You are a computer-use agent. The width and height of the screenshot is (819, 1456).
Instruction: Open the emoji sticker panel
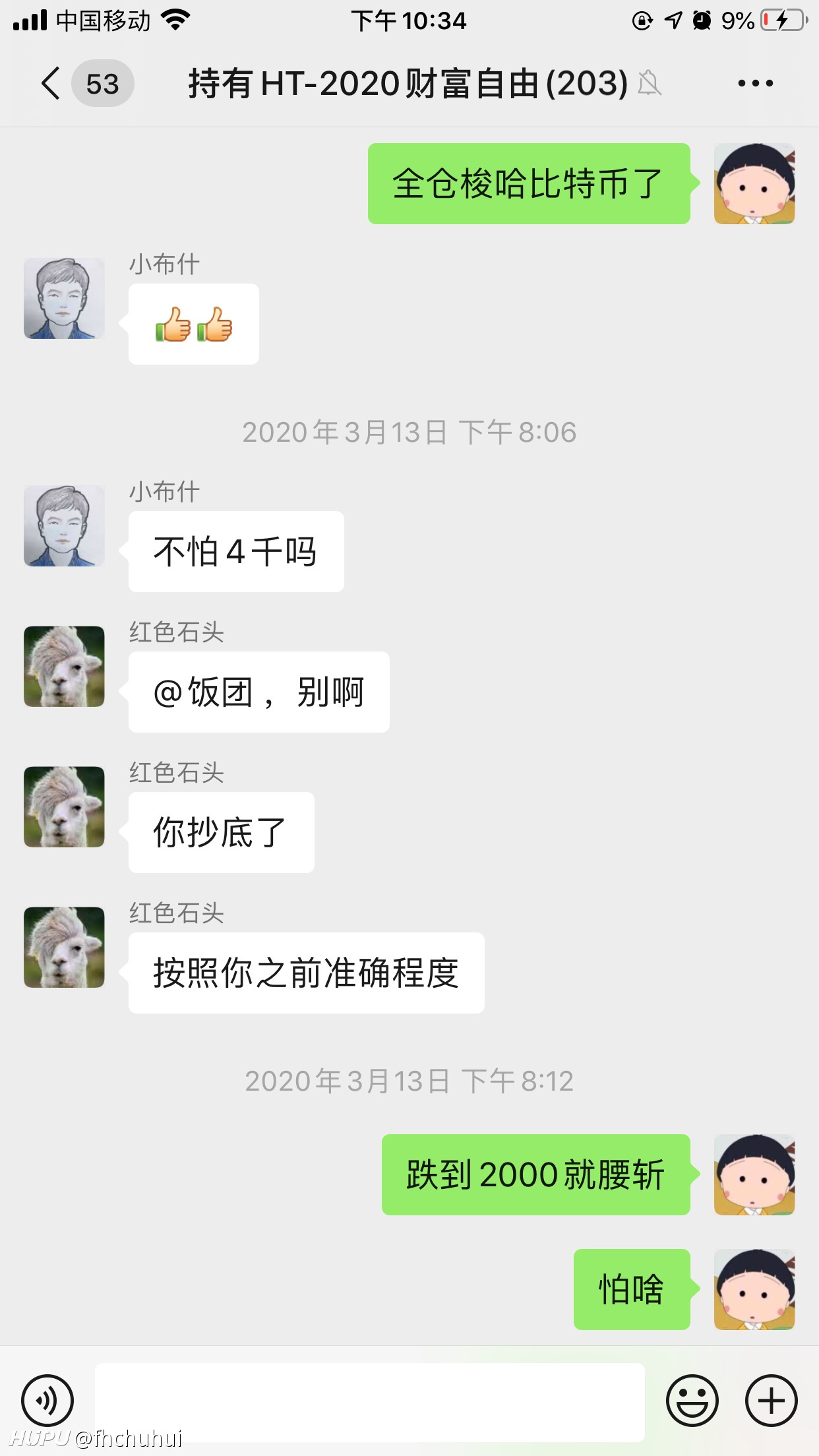pyautogui.click(x=692, y=1401)
